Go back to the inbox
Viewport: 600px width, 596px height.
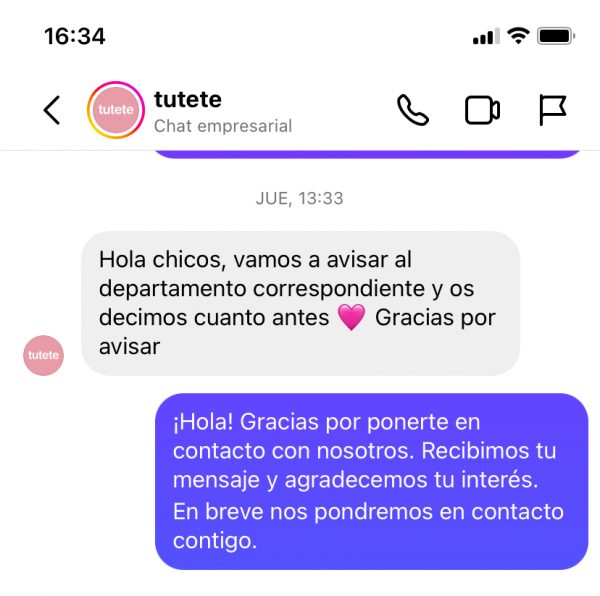[x=52, y=110]
